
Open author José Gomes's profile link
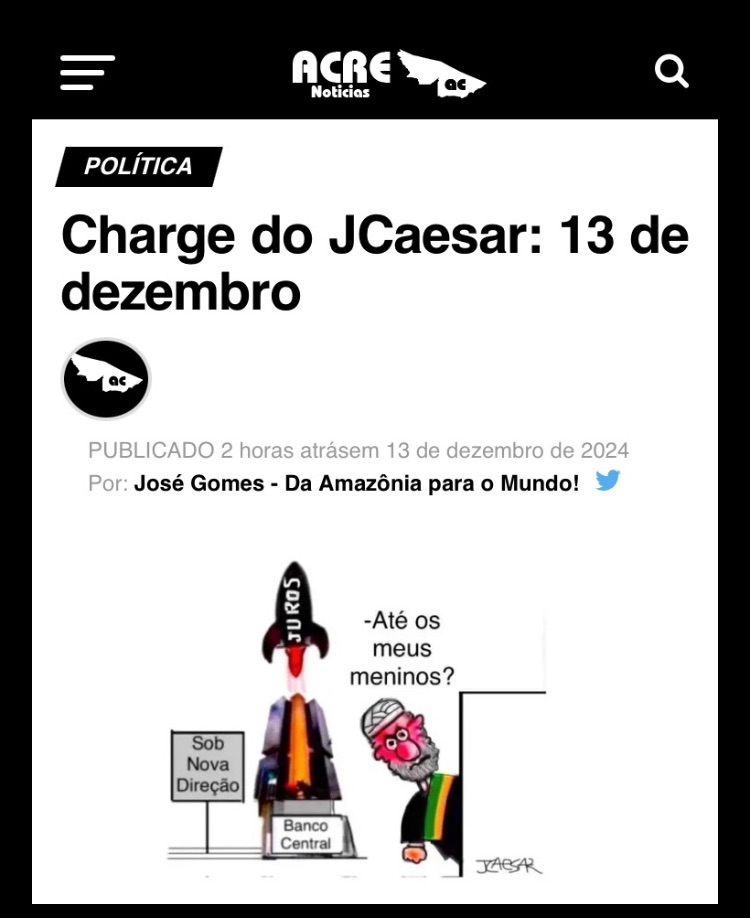tap(356, 484)
